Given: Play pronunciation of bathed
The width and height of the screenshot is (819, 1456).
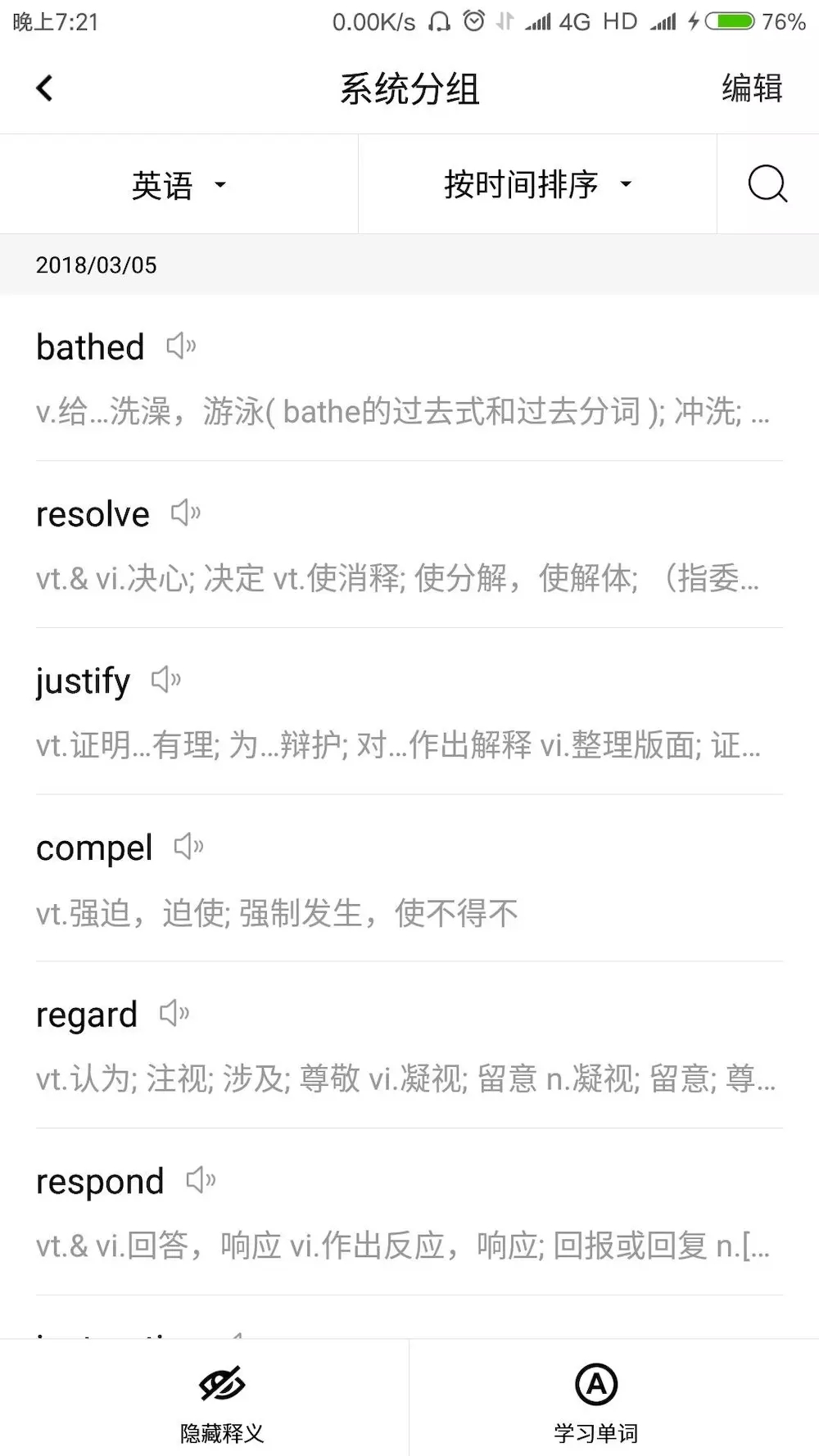Looking at the screenshot, I should click(x=181, y=346).
